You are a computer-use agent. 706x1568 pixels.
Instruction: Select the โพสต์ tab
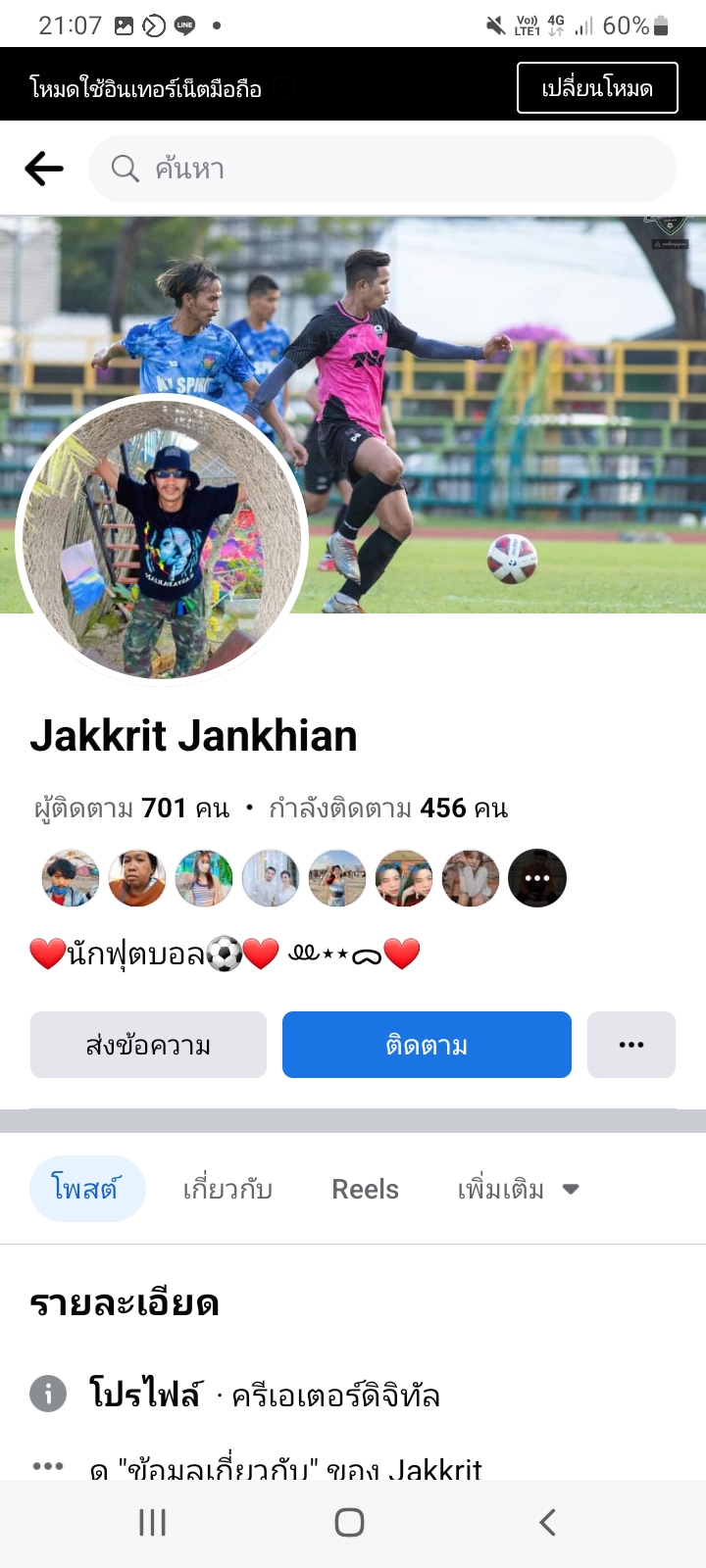86,1189
